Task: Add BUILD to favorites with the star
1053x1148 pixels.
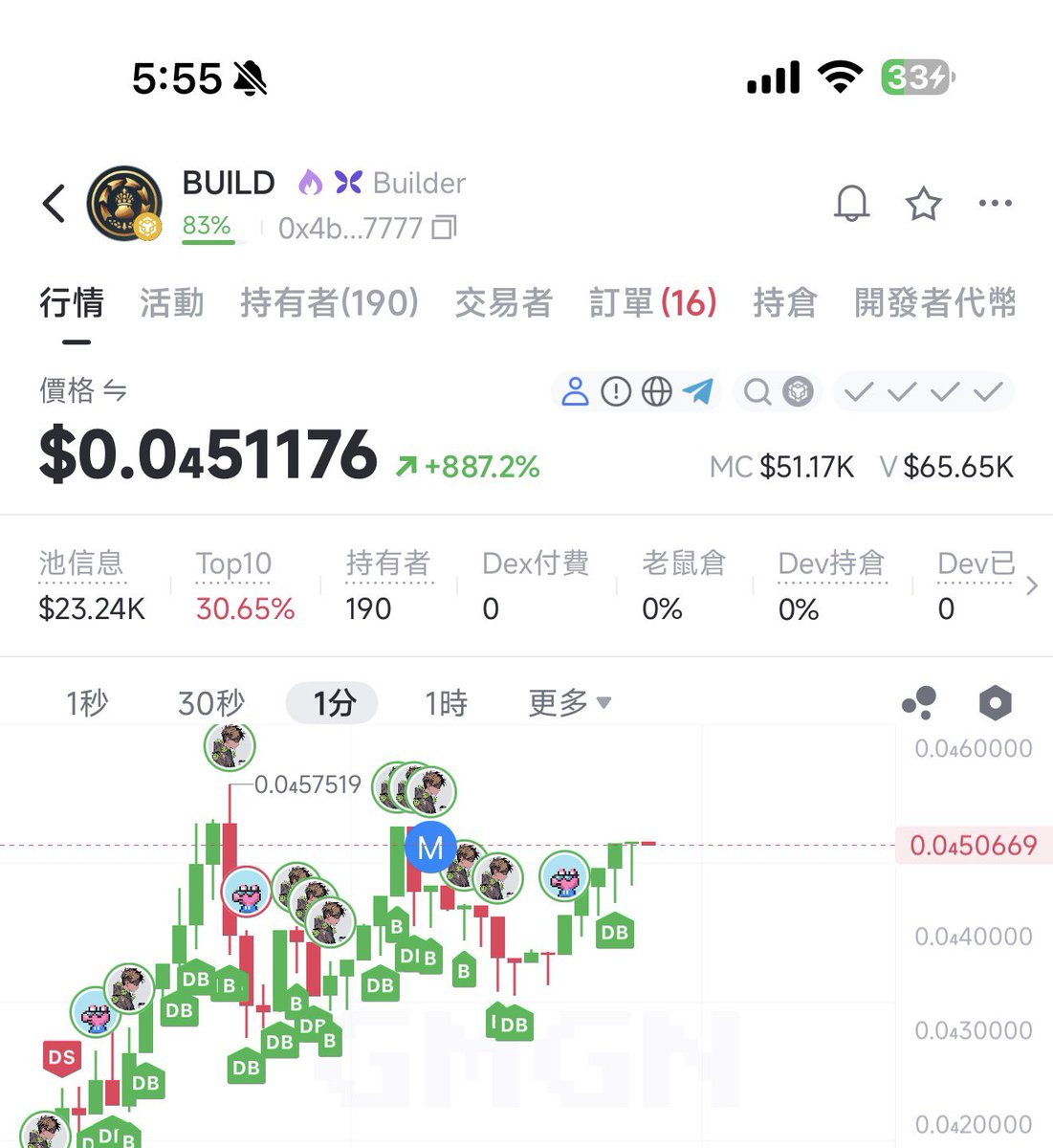Action: [x=923, y=203]
